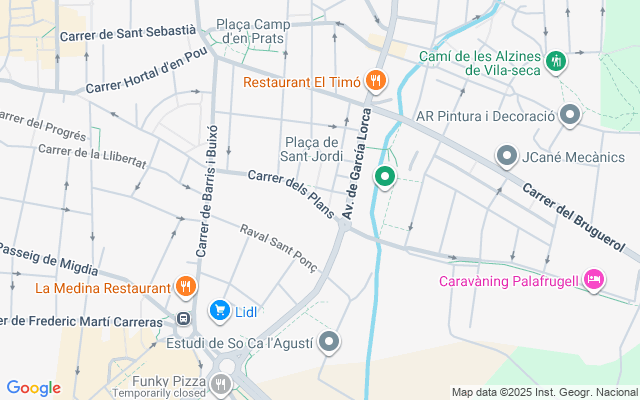Tap the green pin near Plaça de Sant Jordi
The width and height of the screenshot is (640, 400).
coord(384,178)
